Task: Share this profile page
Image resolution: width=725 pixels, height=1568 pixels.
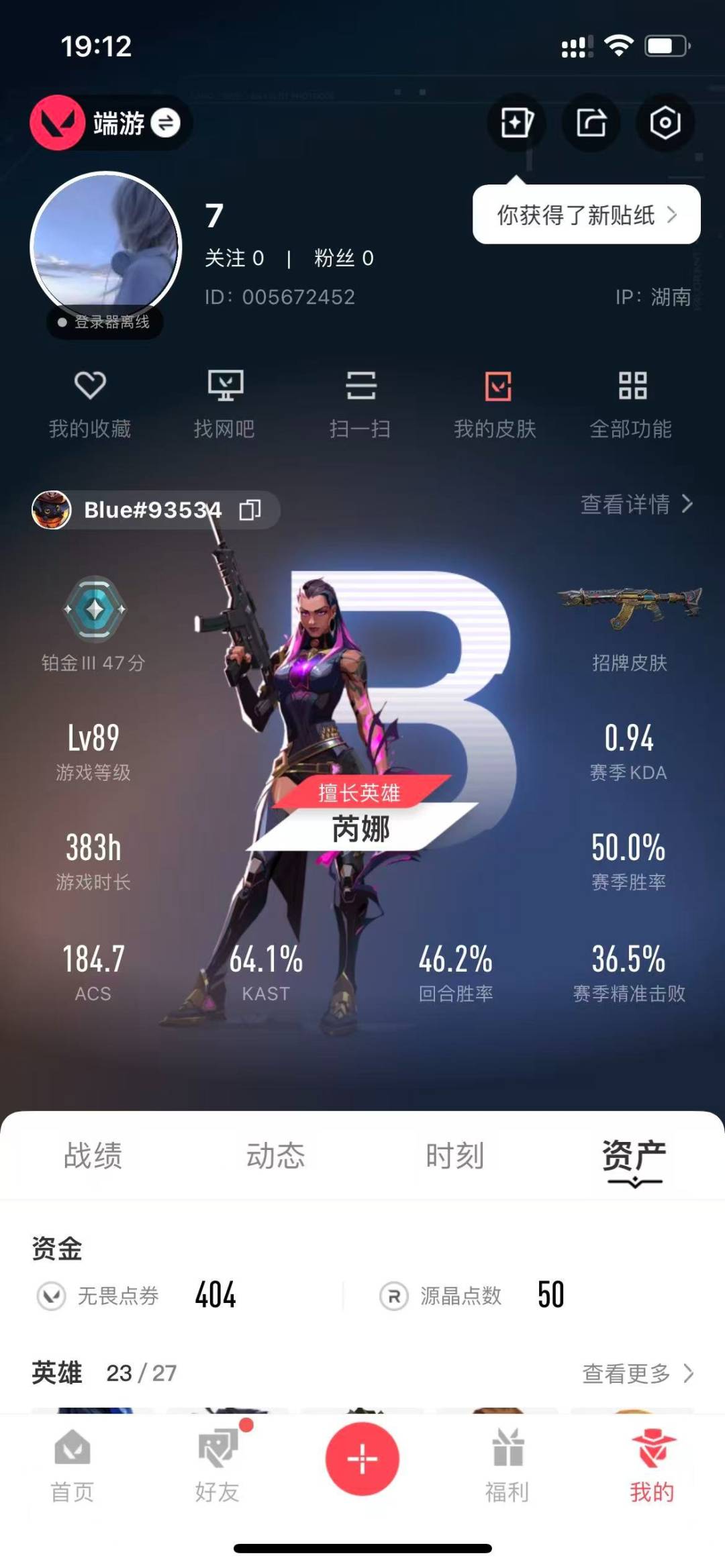Action: (591, 123)
